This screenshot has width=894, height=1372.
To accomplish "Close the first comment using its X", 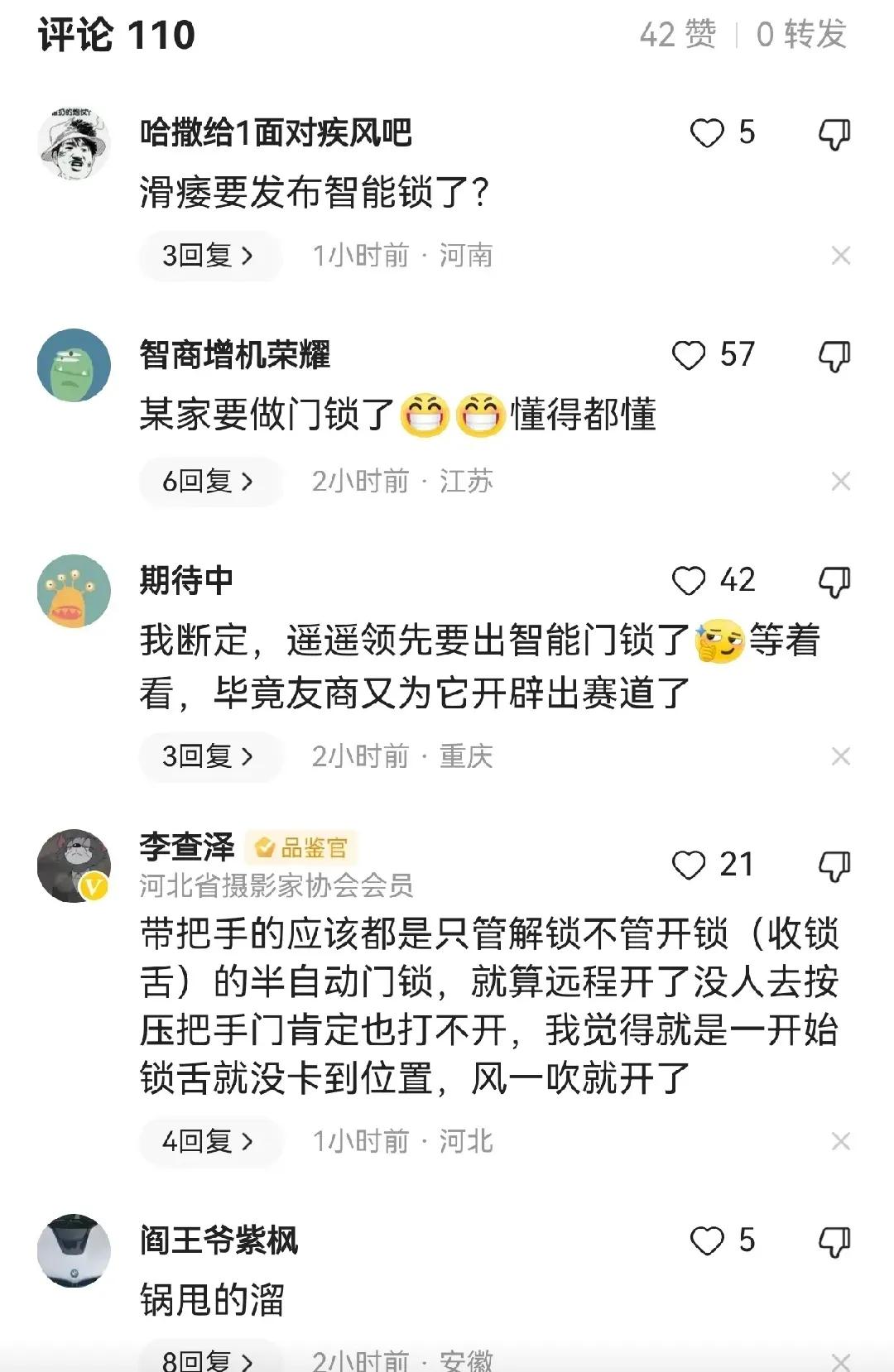I will tap(842, 255).
